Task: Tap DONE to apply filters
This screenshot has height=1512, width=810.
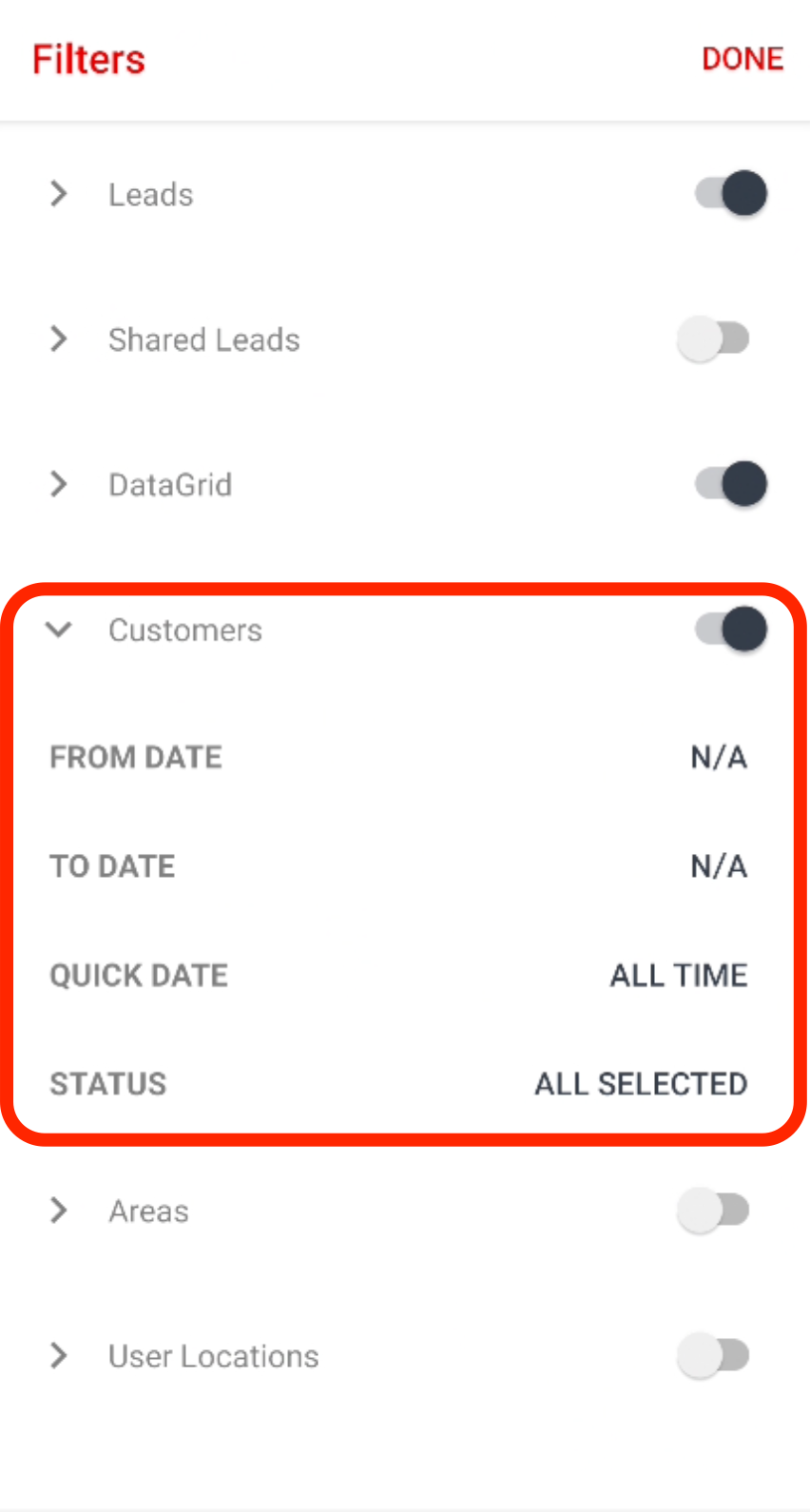Action: tap(742, 59)
